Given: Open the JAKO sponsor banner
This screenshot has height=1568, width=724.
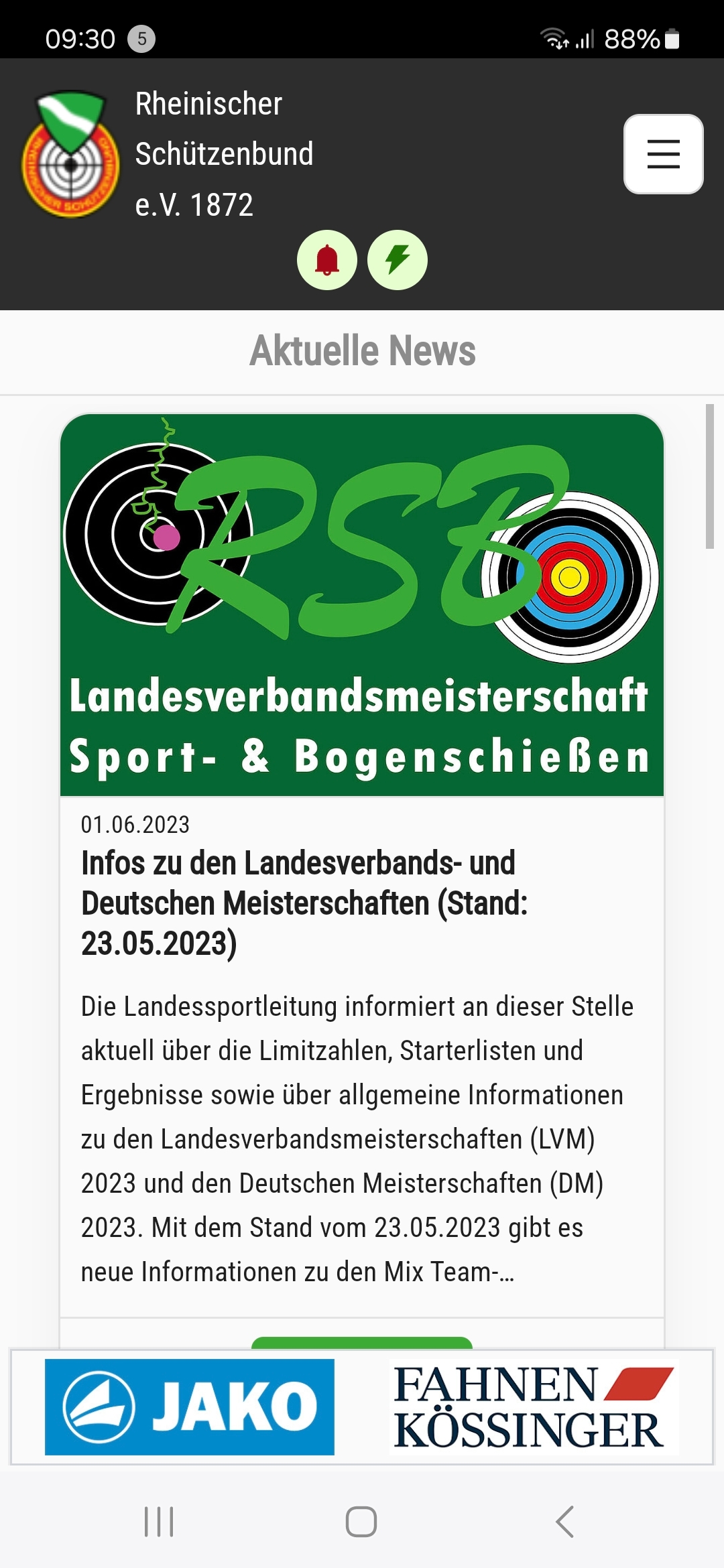Looking at the screenshot, I should tap(190, 1407).
